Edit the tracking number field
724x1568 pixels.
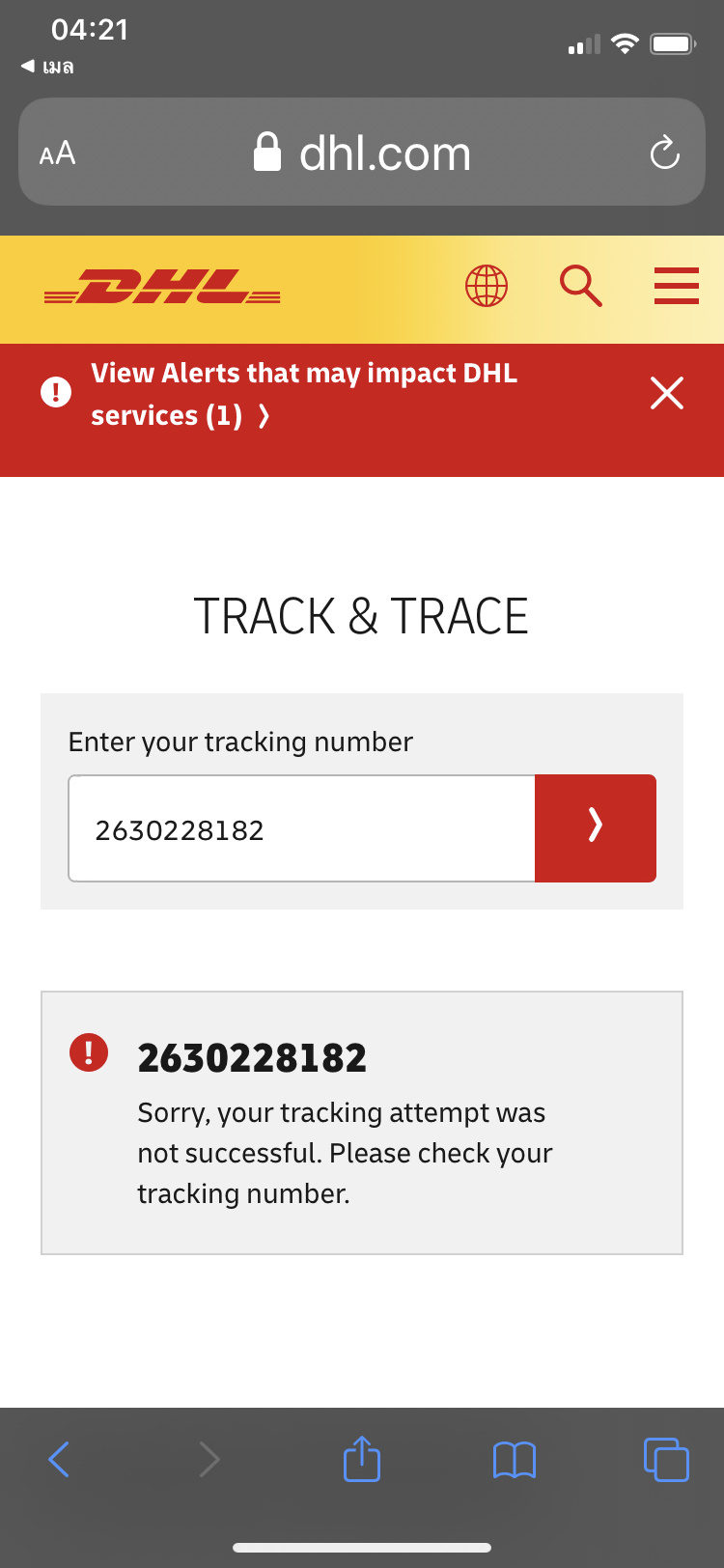[x=302, y=828]
